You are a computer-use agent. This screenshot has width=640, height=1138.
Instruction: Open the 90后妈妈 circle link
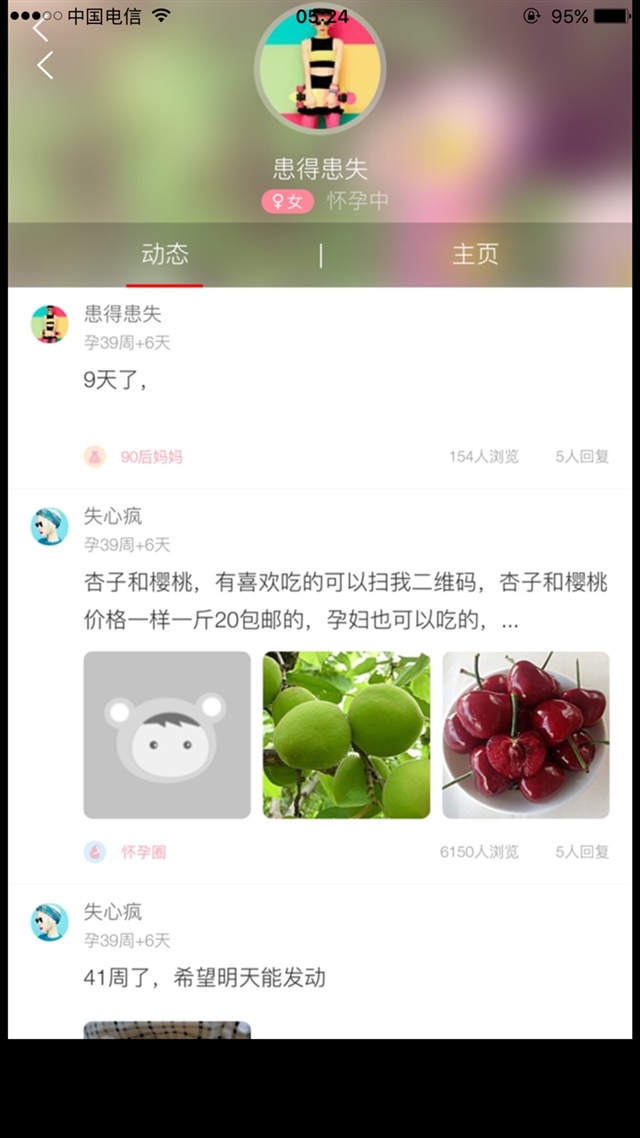coord(151,457)
